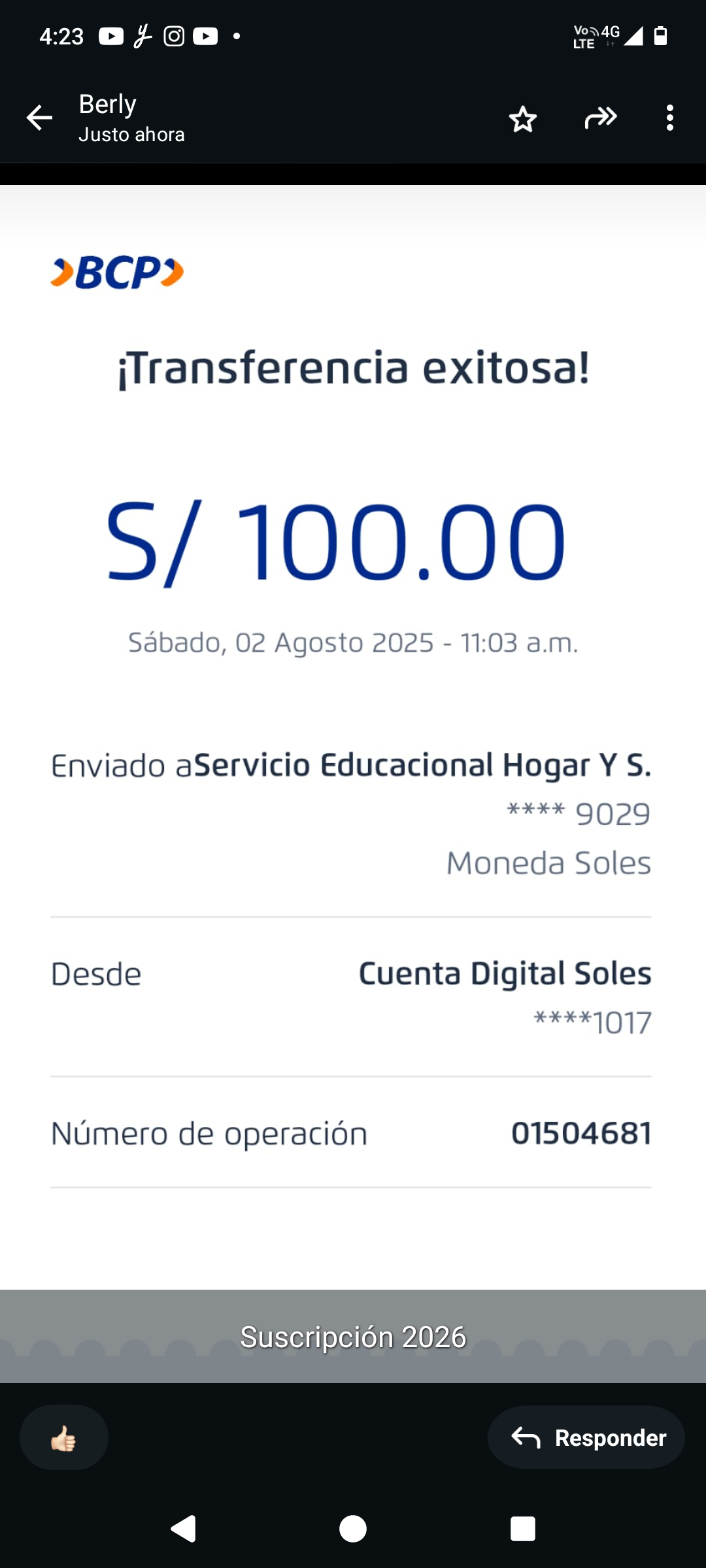React with the thumbs up emoji

pos(64,1437)
